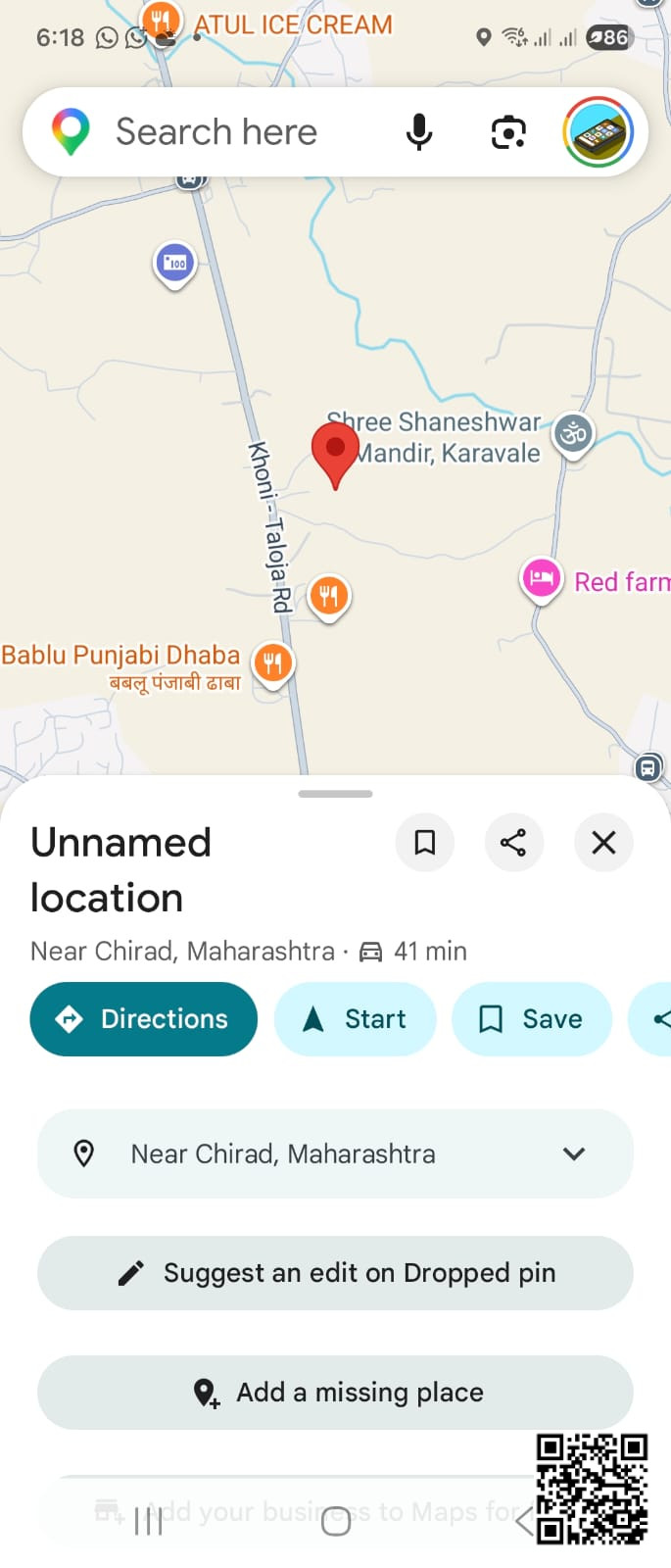Open the account profile picture
This screenshot has width=671, height=1568.
[598, 132]
